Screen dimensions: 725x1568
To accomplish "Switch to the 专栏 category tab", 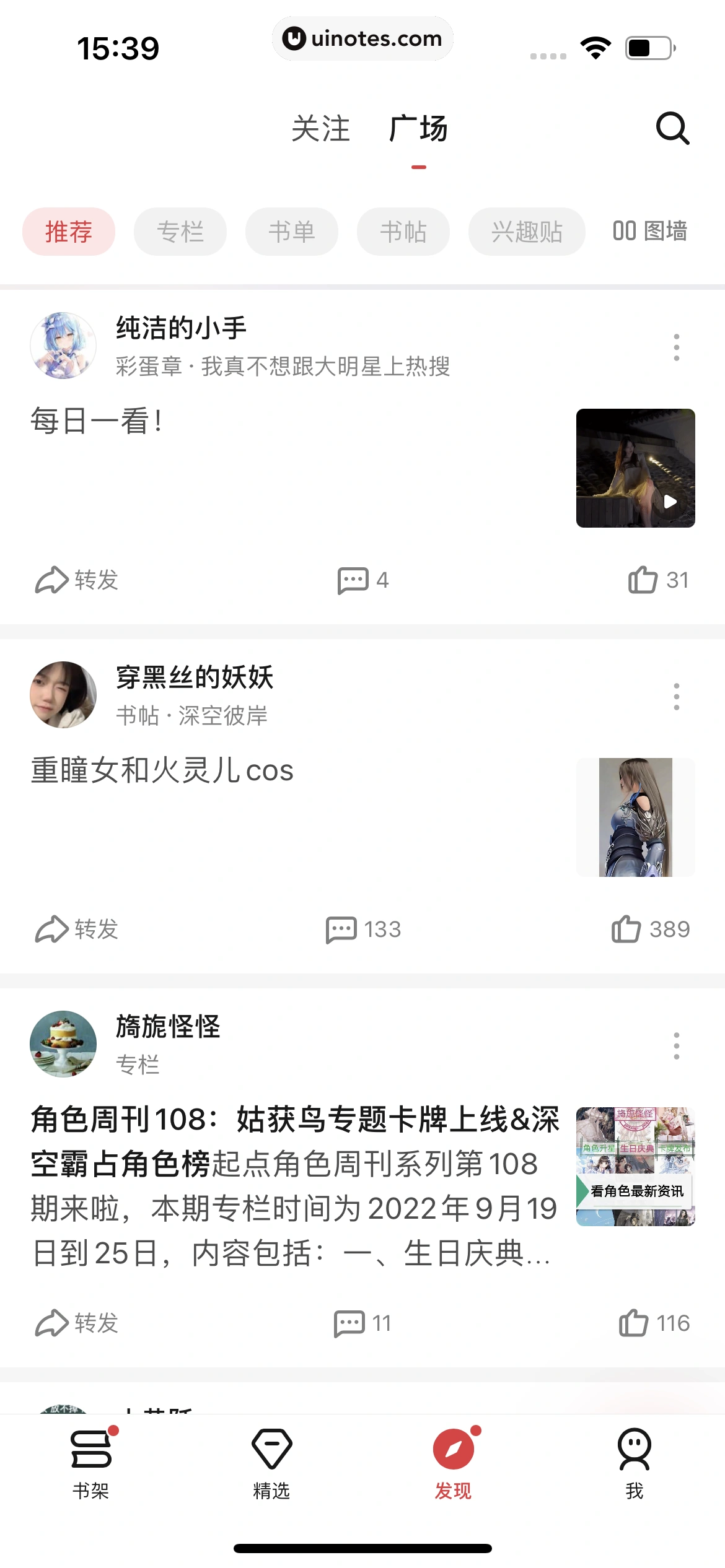I will (180, 231).
